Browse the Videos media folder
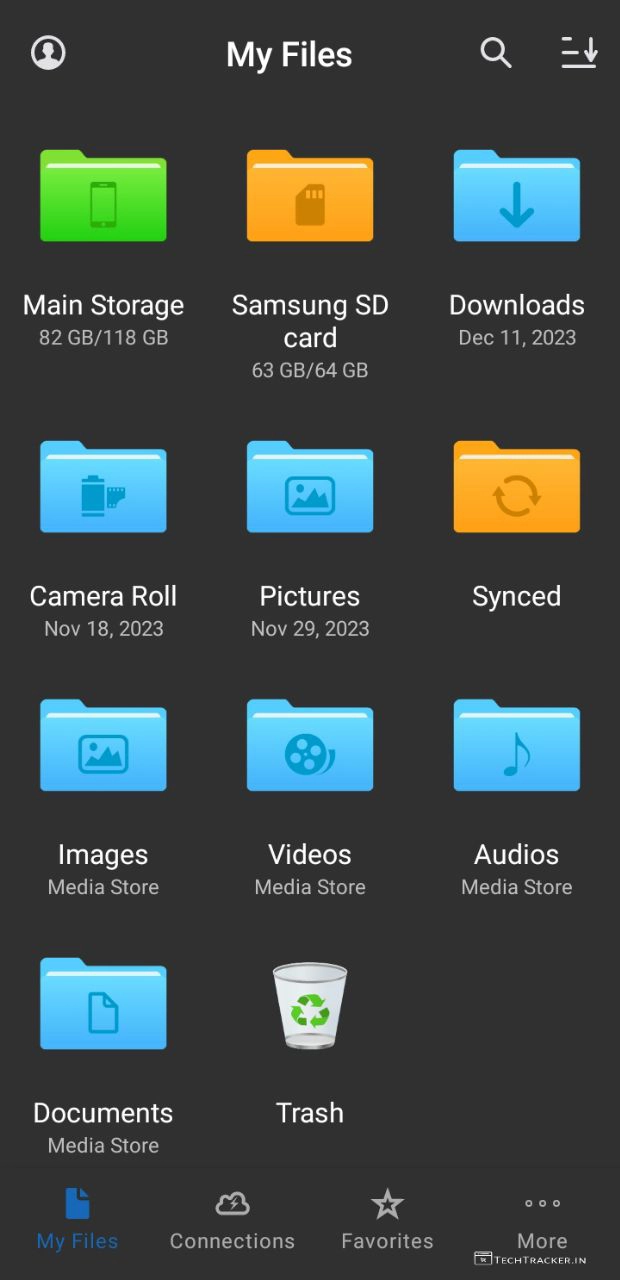This screenshot has height=1280, width=620. (x=310, y=747)
